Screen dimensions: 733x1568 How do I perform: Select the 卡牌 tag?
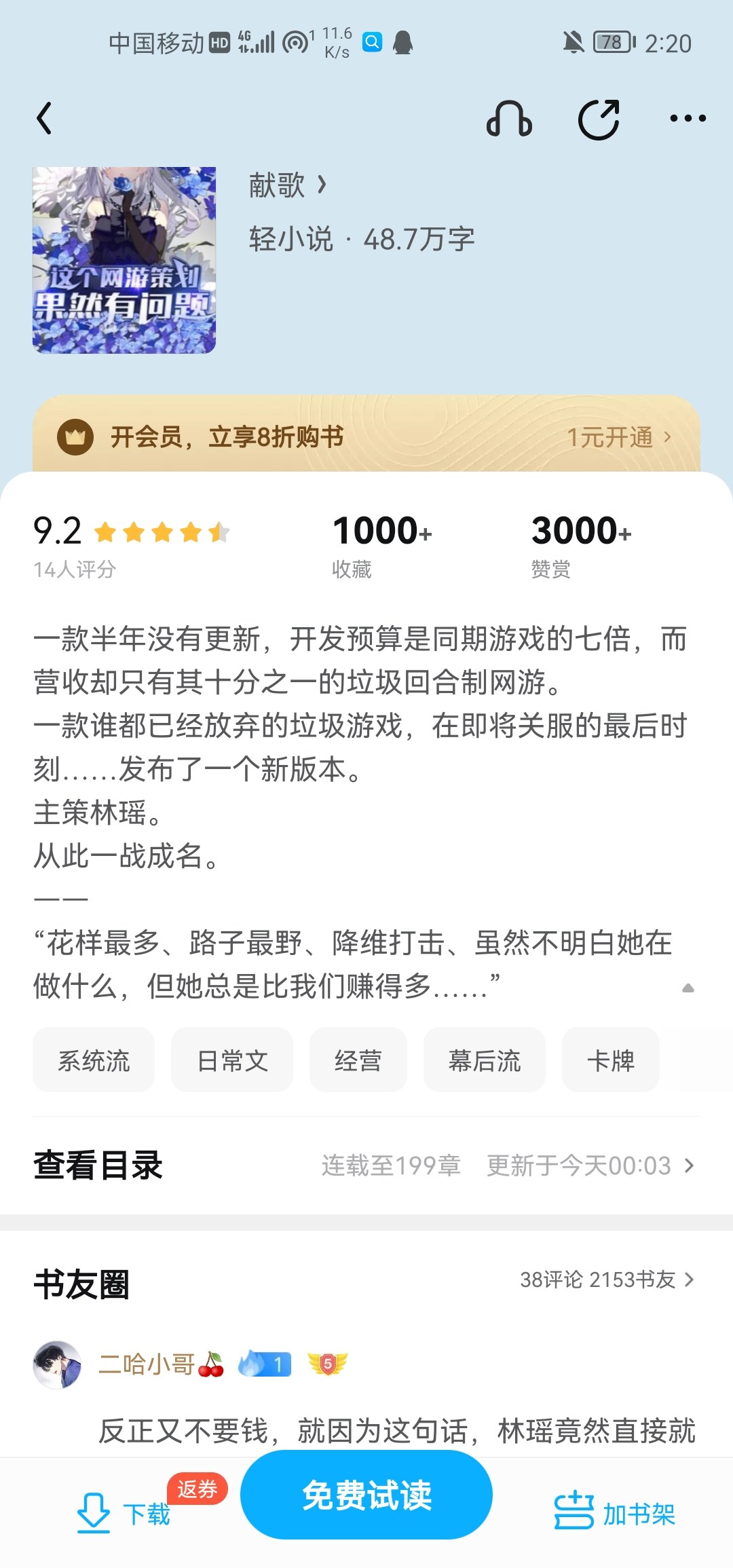click(610, 1060)
